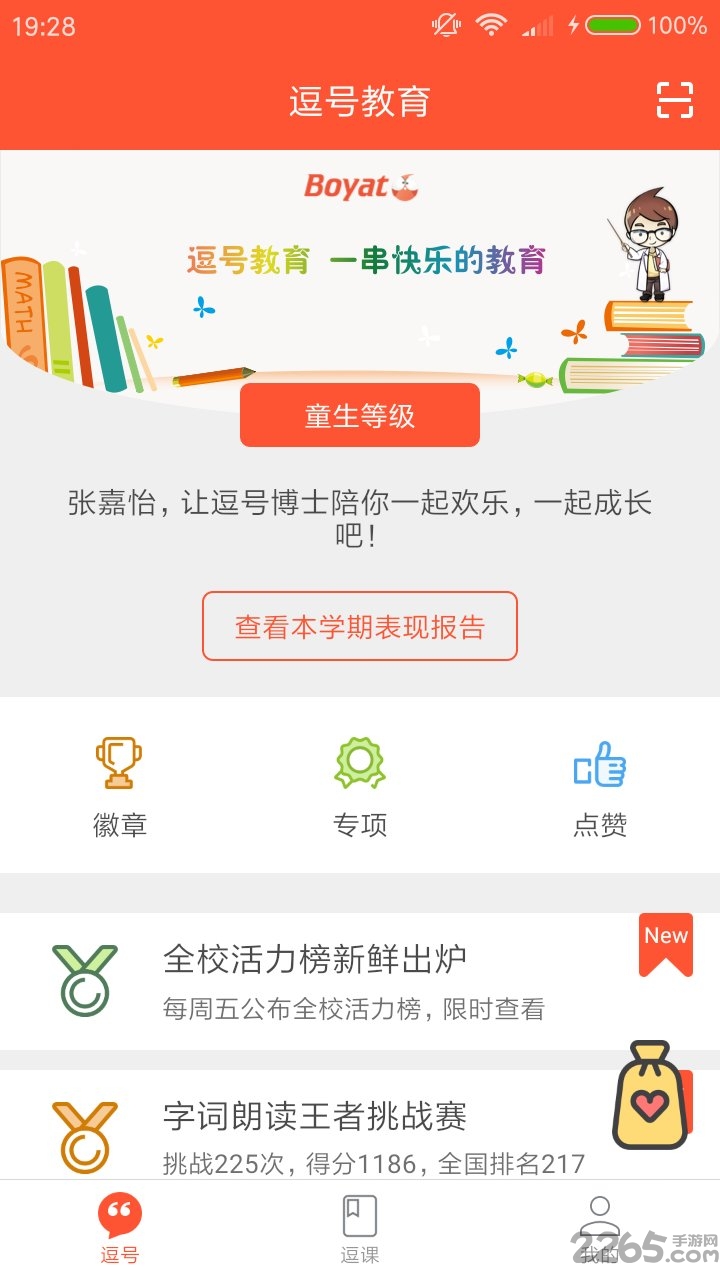Tap the 童生等级 level button
Viewport: 720px width, 1280px height.
coord(360,415)
